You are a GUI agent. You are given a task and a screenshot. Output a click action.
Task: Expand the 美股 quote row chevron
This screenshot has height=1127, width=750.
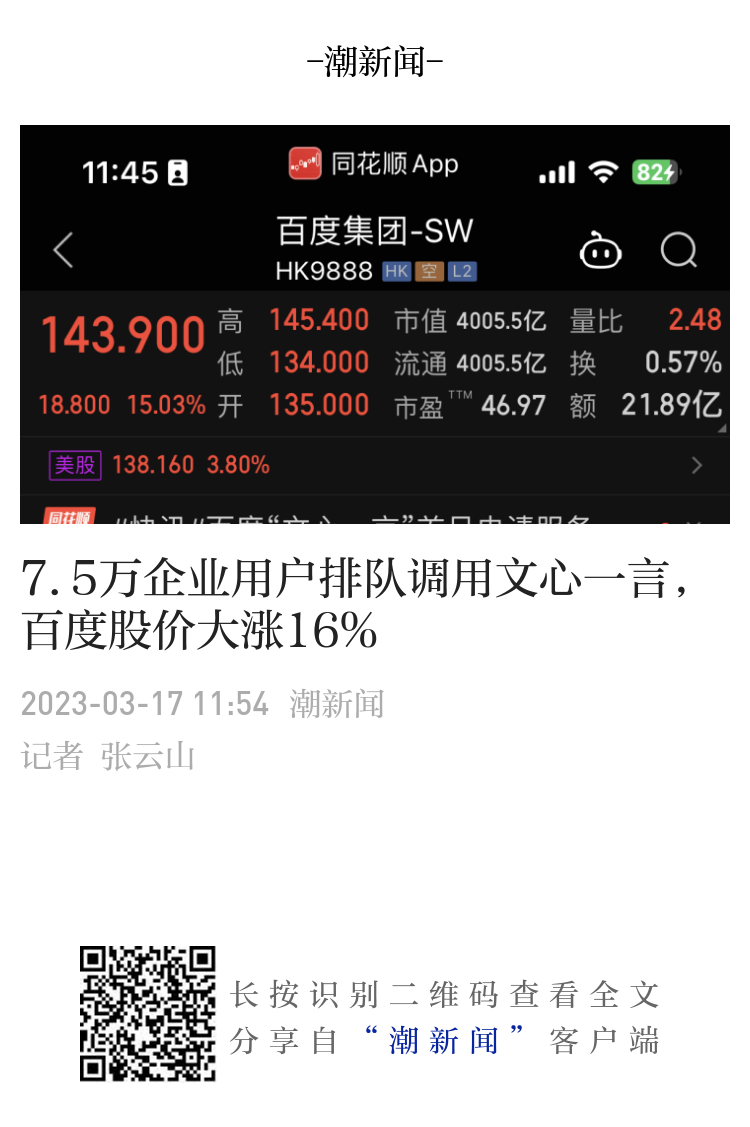tap(697, 464)
